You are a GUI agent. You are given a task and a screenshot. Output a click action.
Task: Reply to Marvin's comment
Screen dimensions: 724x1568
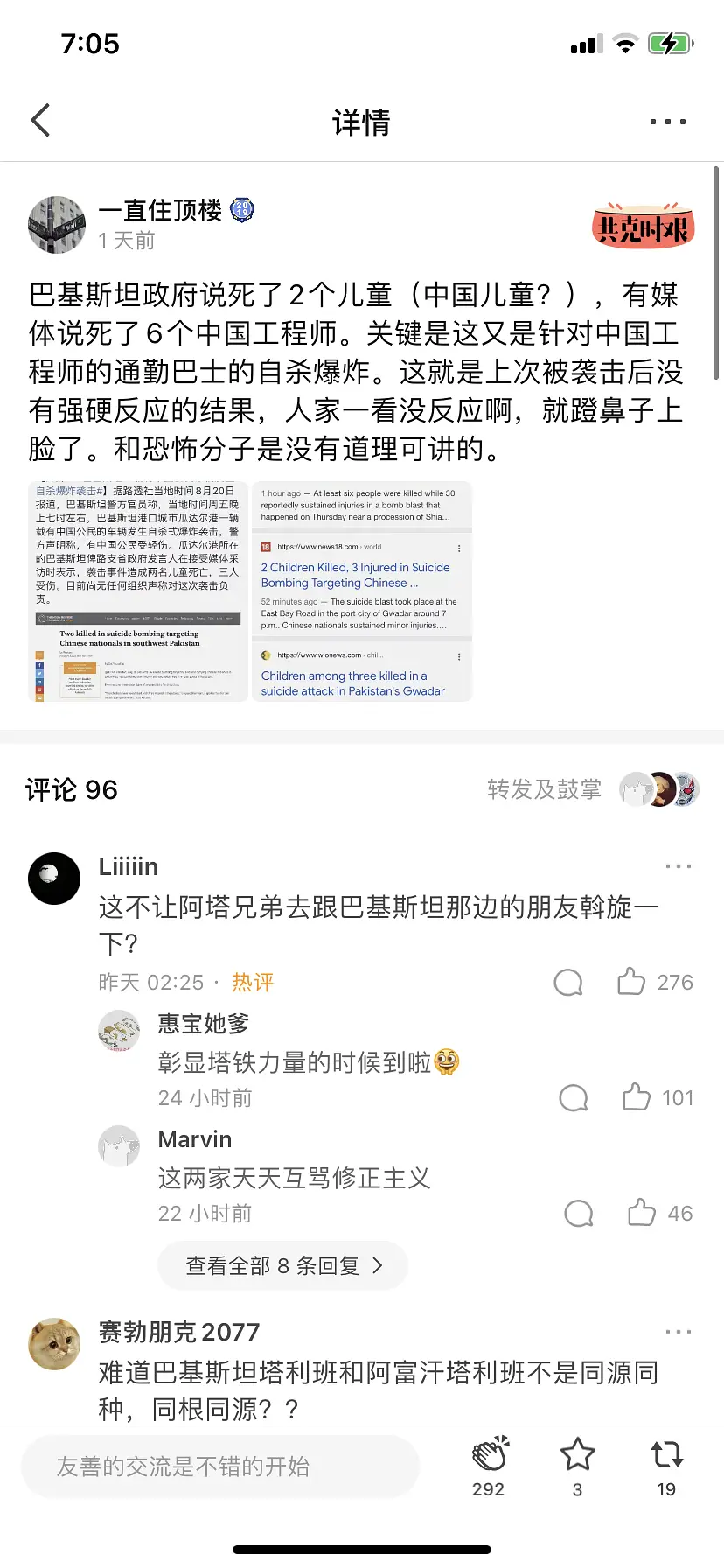tap(579, 1214)
